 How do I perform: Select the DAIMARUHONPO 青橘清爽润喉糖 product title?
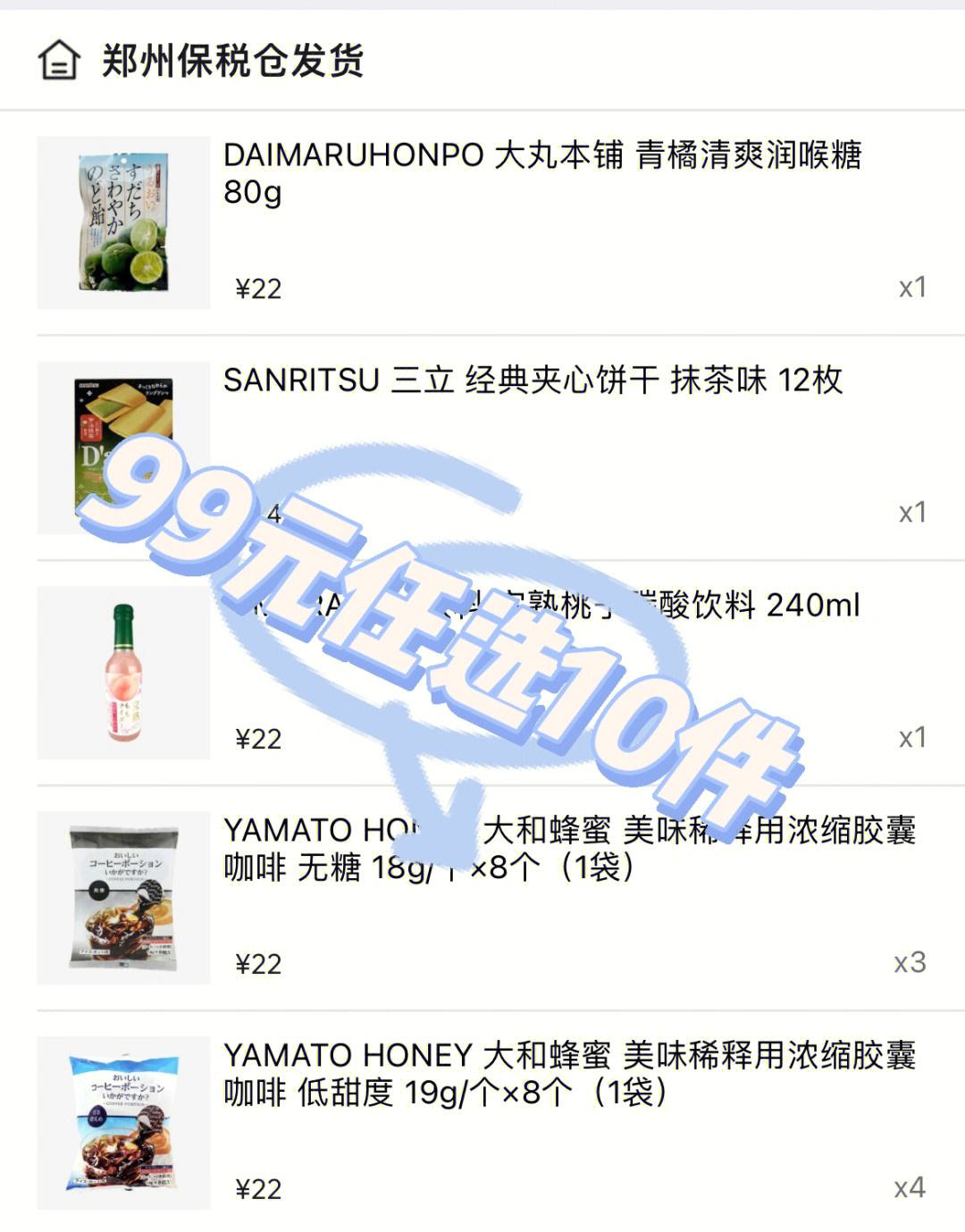point(545,175)
